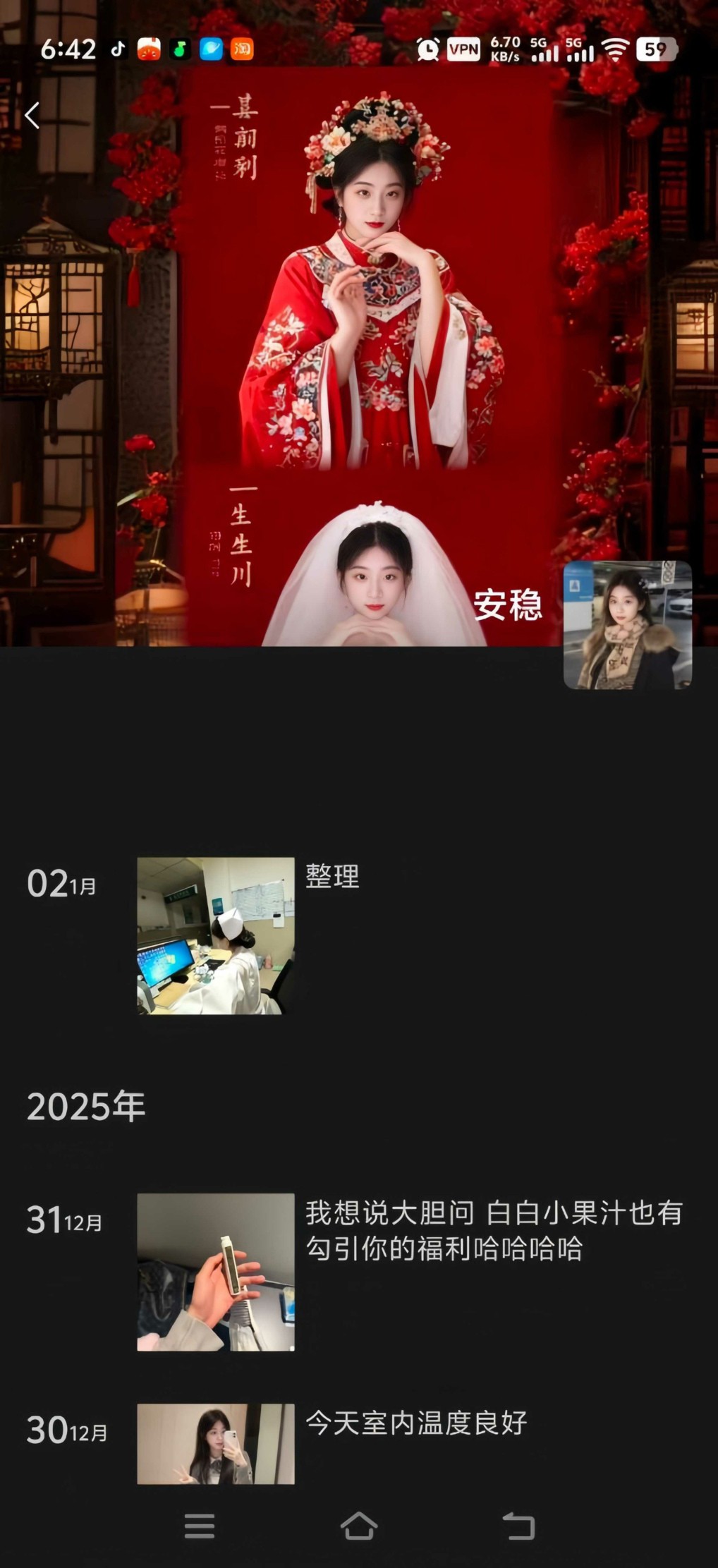Go to the home screen

tap(359, 1526)
